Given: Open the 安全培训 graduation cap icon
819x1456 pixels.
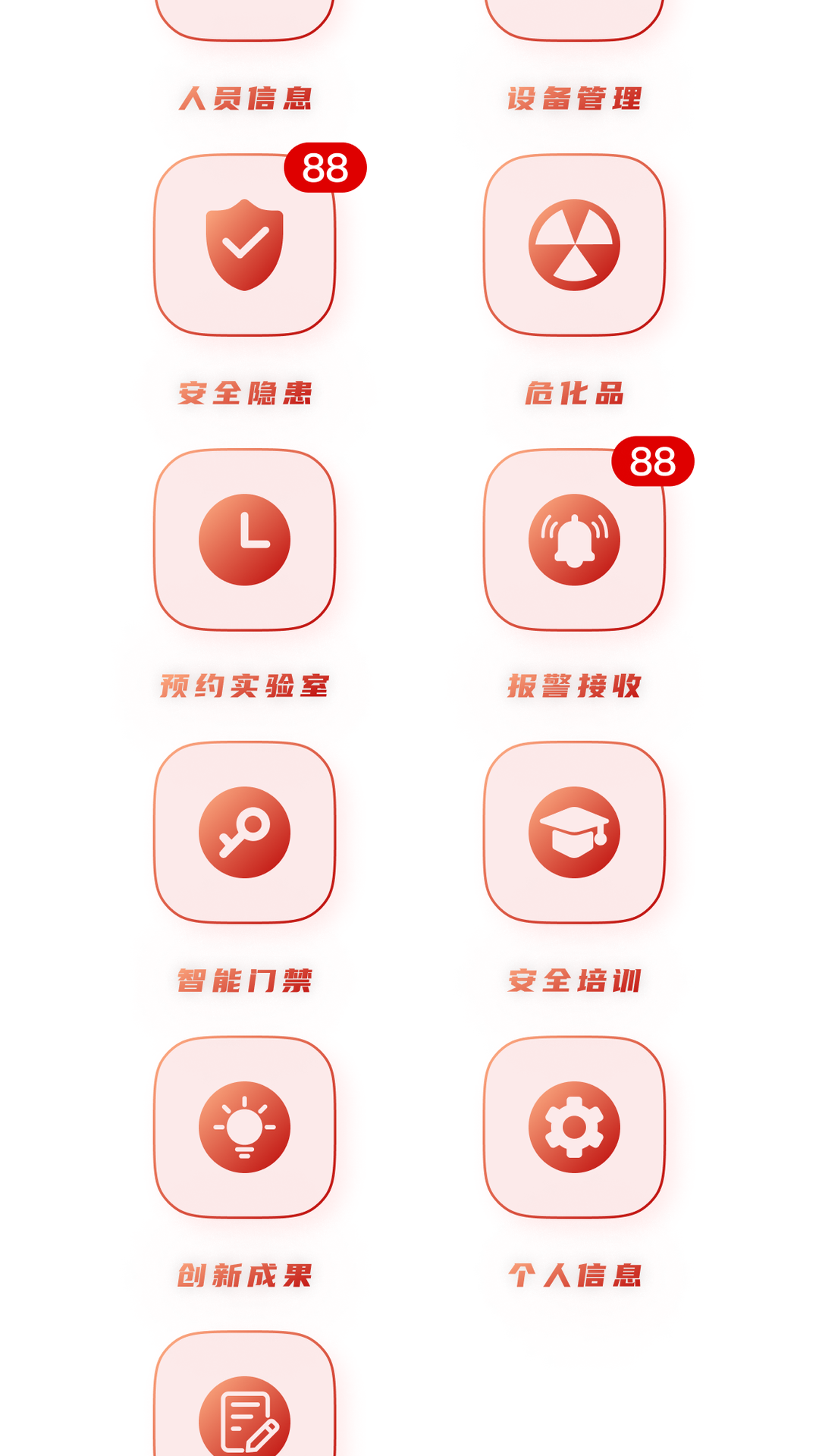Looking at the screenshot, I should (575, 831).
